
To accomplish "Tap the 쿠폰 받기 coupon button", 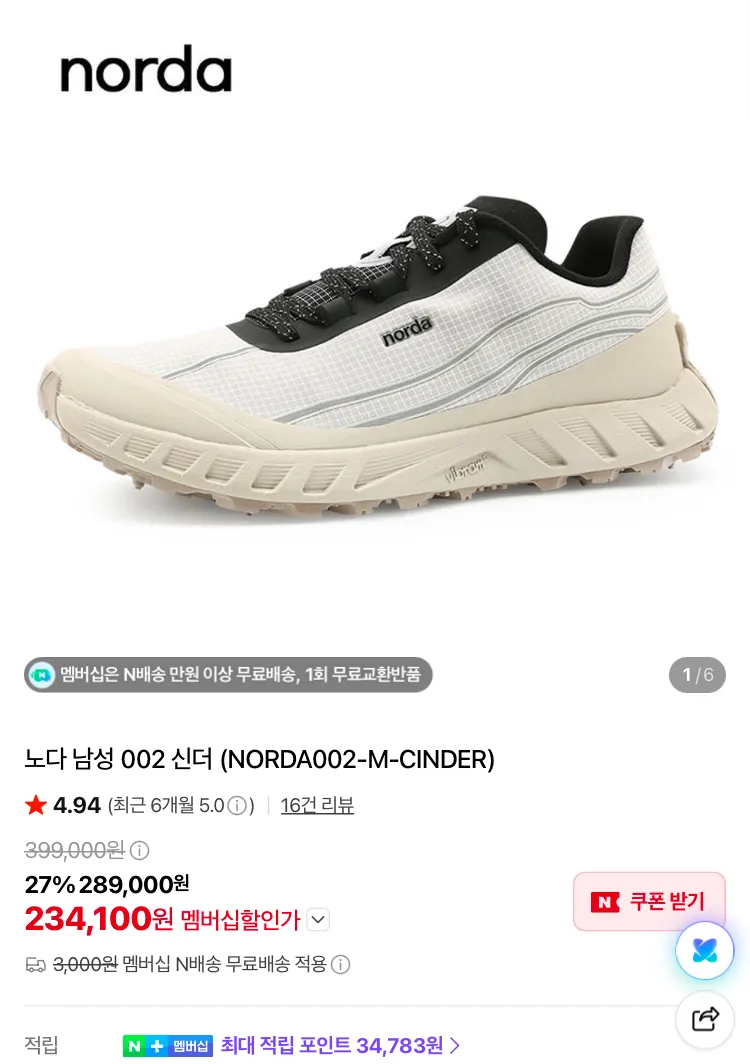I will pyautogui.click(x=649, y=901).
